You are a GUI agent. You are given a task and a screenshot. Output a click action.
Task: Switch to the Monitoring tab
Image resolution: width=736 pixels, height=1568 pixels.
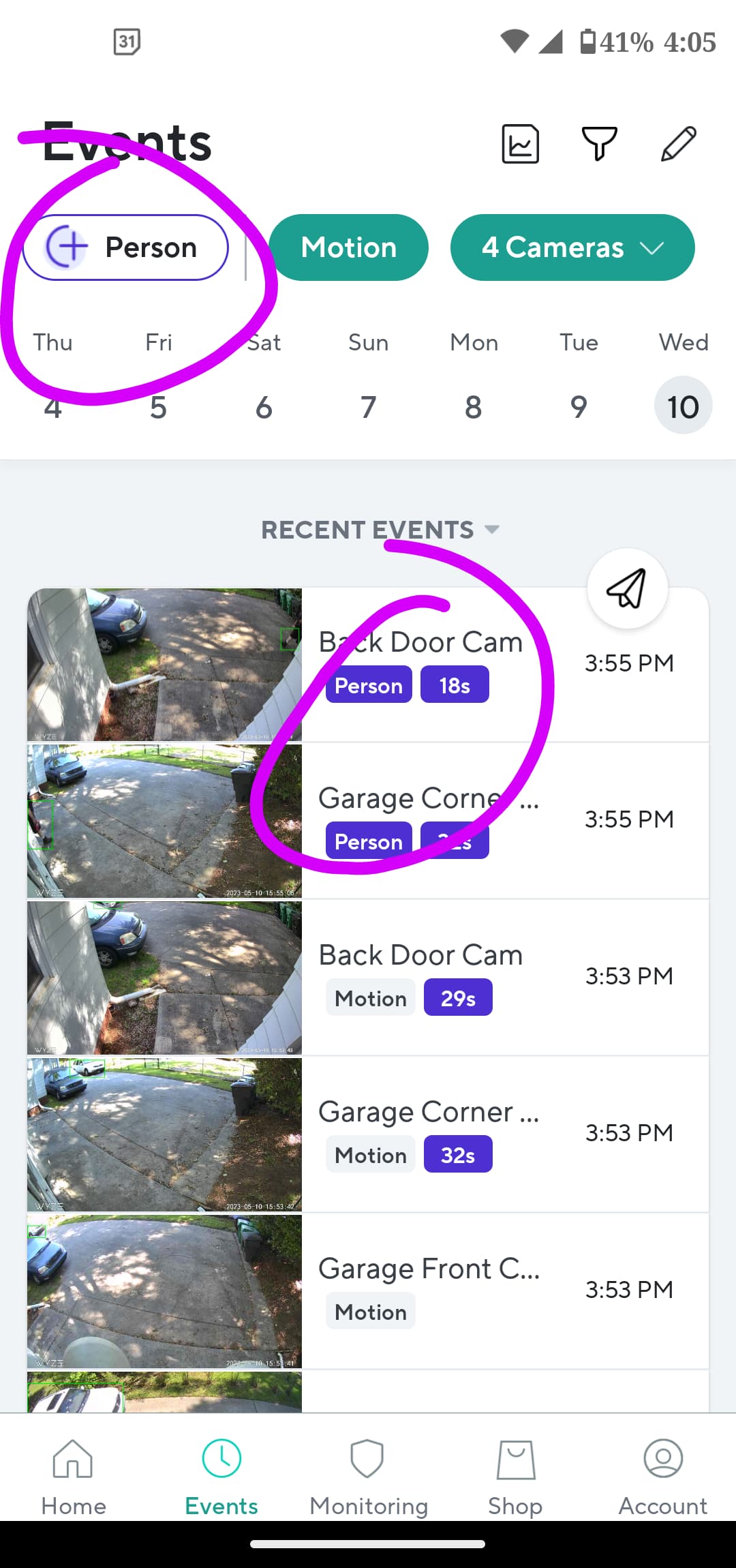[368, 1477]
